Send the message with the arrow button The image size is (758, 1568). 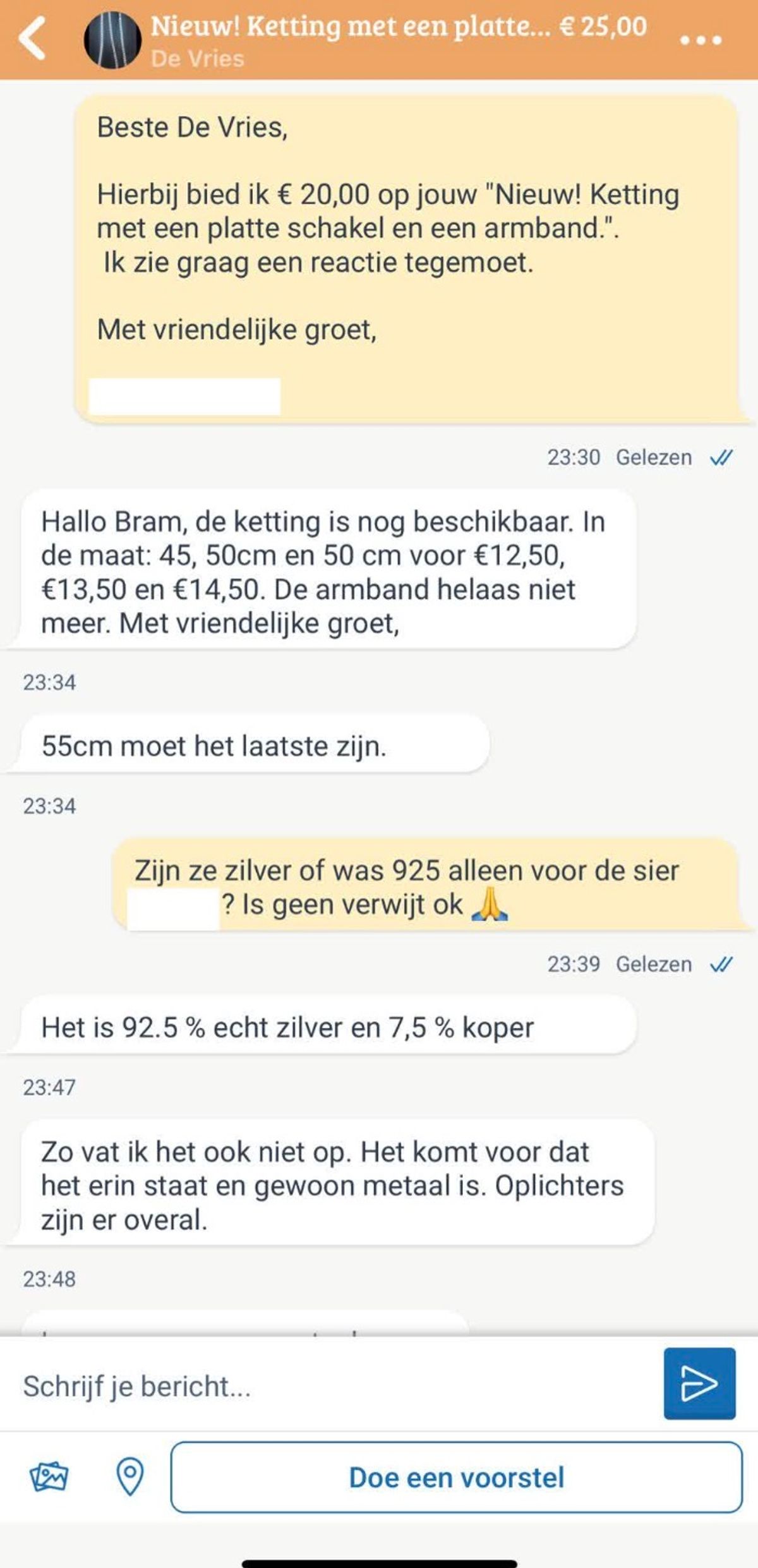(x=699, y=1384)
